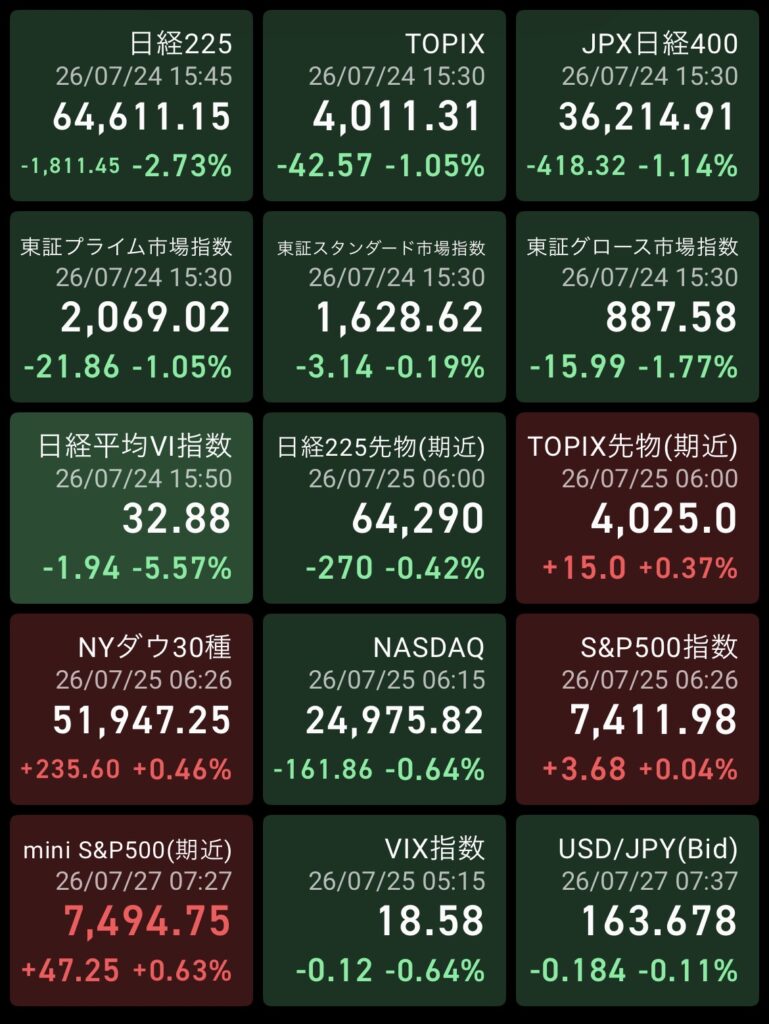Open the USD/JPY(Bid) rate tile
Screen dimensions: 769x1024
(x=638, y=910)
